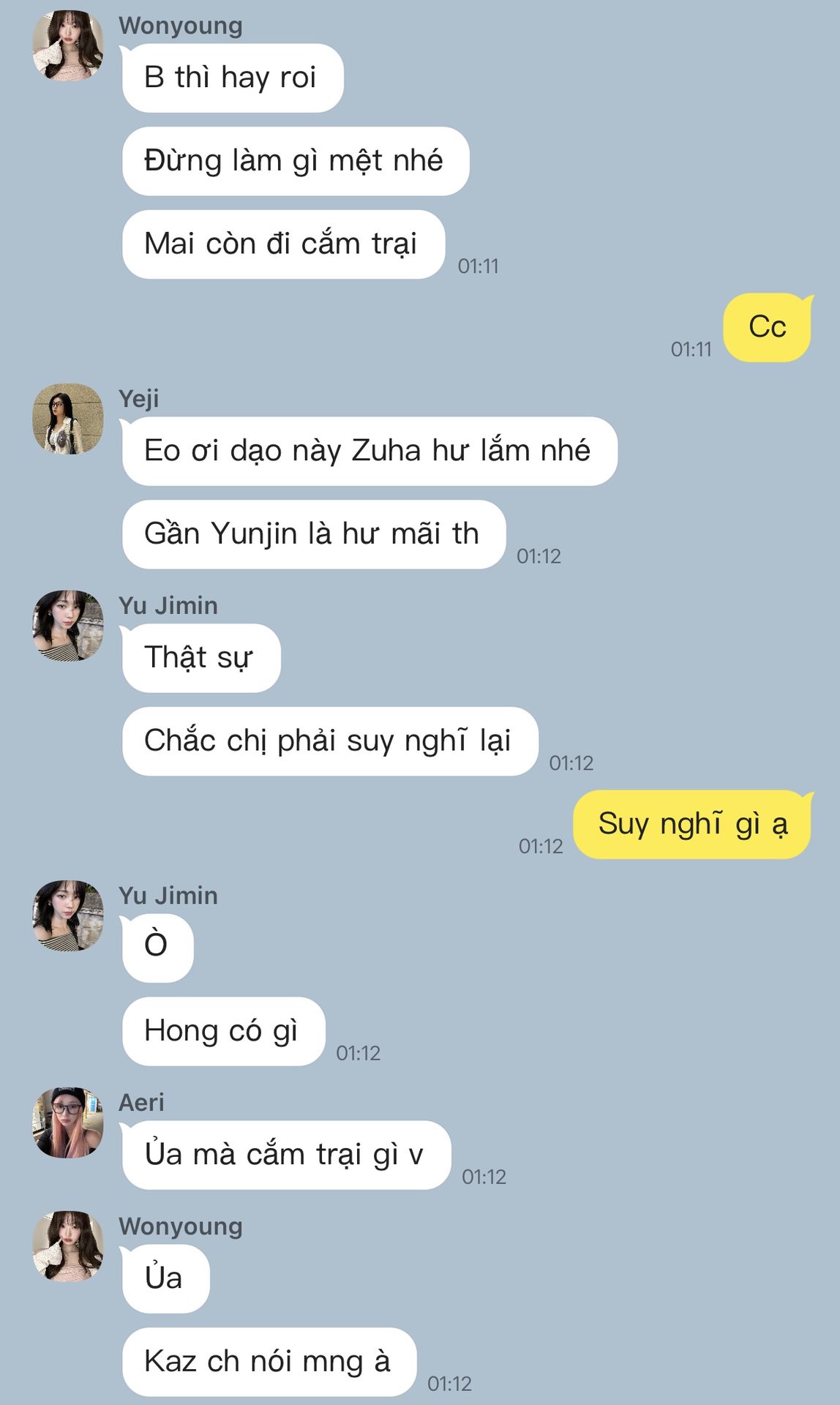Image resolution: width=840 pixels, height=1405 pixels.
Task: Open Wonyoung's avatar beside "B thì hay roi"
Action: pos(67,45)
